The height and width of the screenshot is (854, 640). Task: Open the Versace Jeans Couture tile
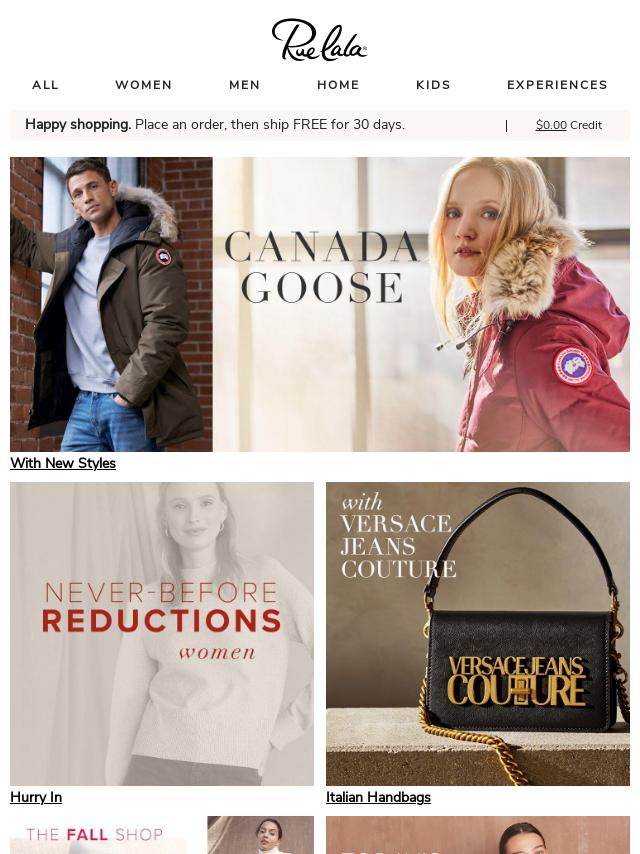point(478,634)
